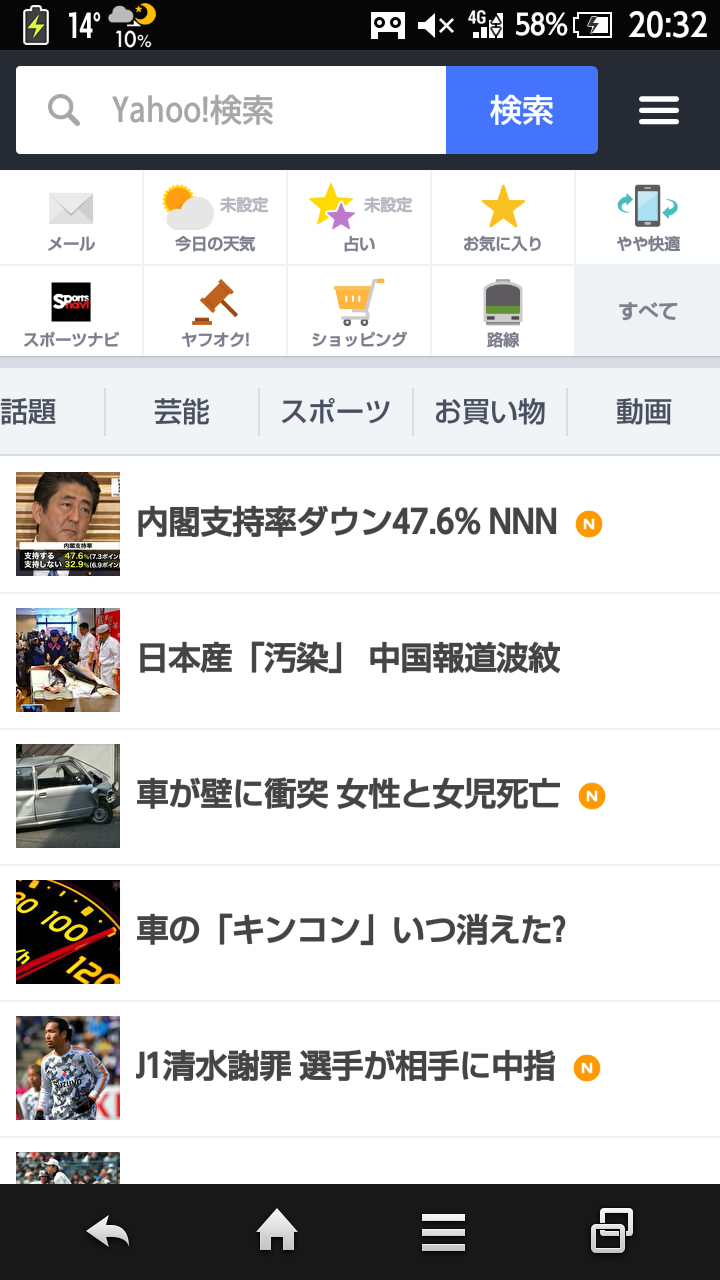Viewport: 720px width, 1280px height.
Task: Open ショッピング shortcut
Action: click(359, 312)
